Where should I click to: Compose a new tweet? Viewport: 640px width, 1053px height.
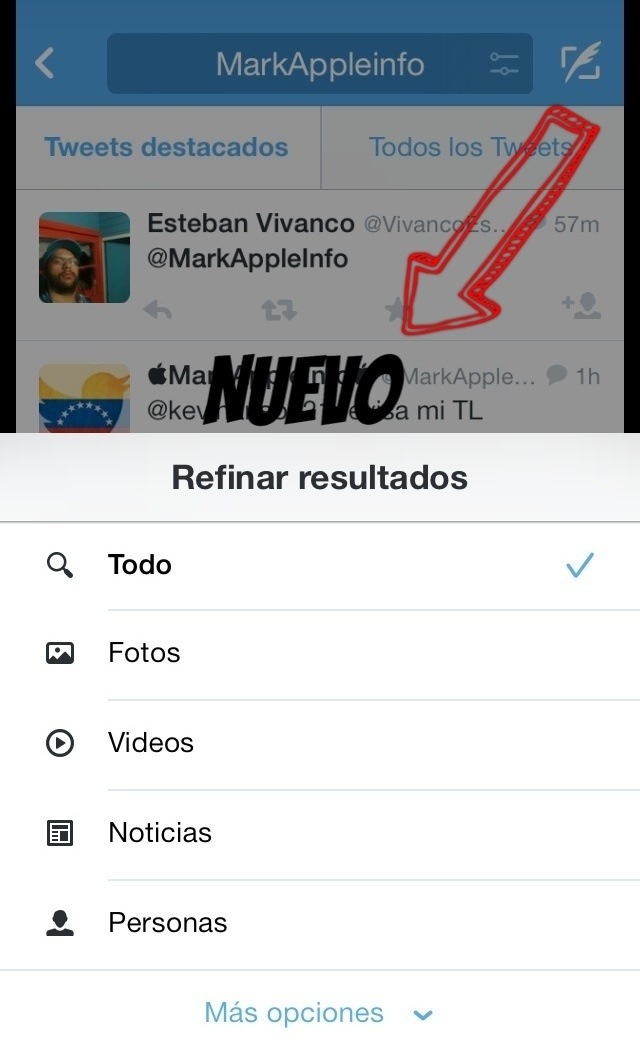pyautogui.click(x=581, y=64)
